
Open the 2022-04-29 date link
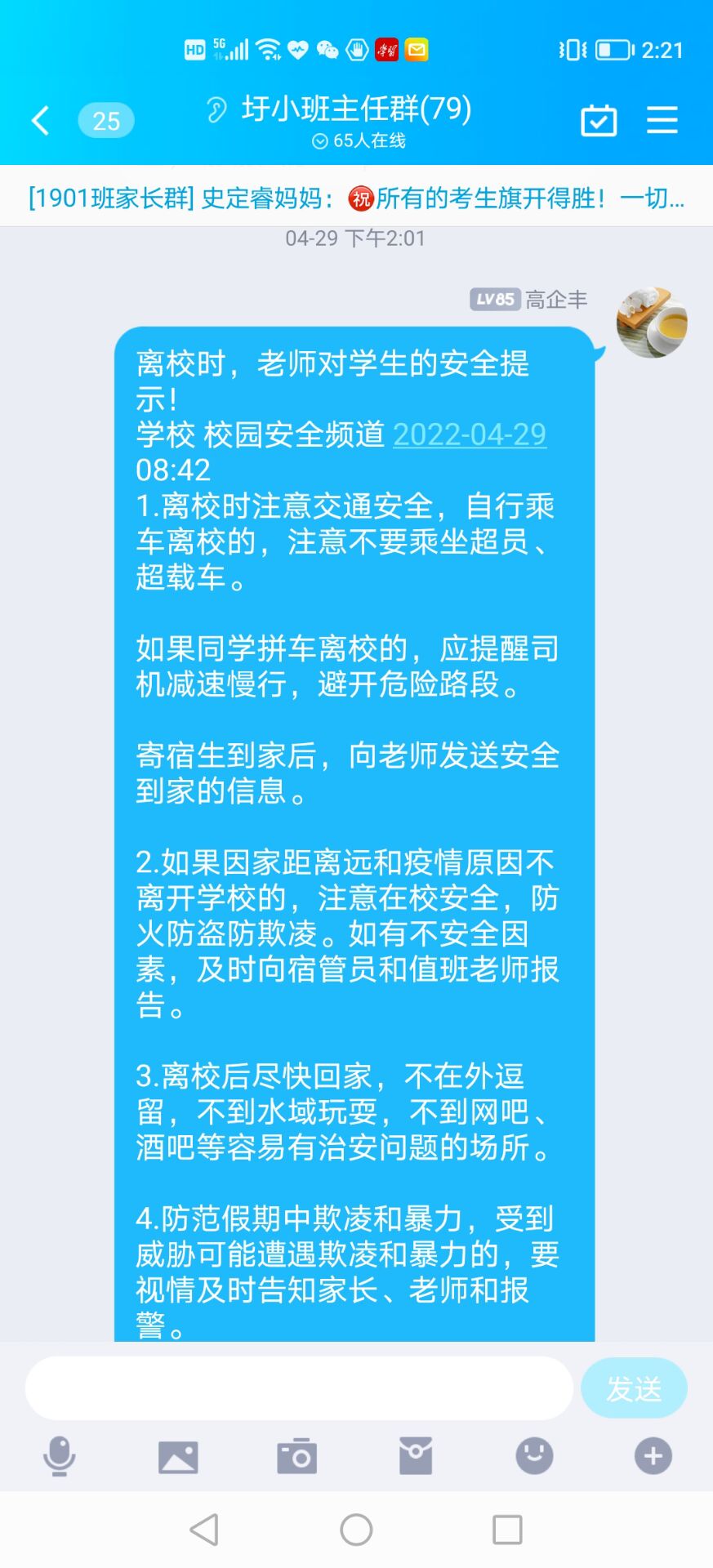coord(470,434)
